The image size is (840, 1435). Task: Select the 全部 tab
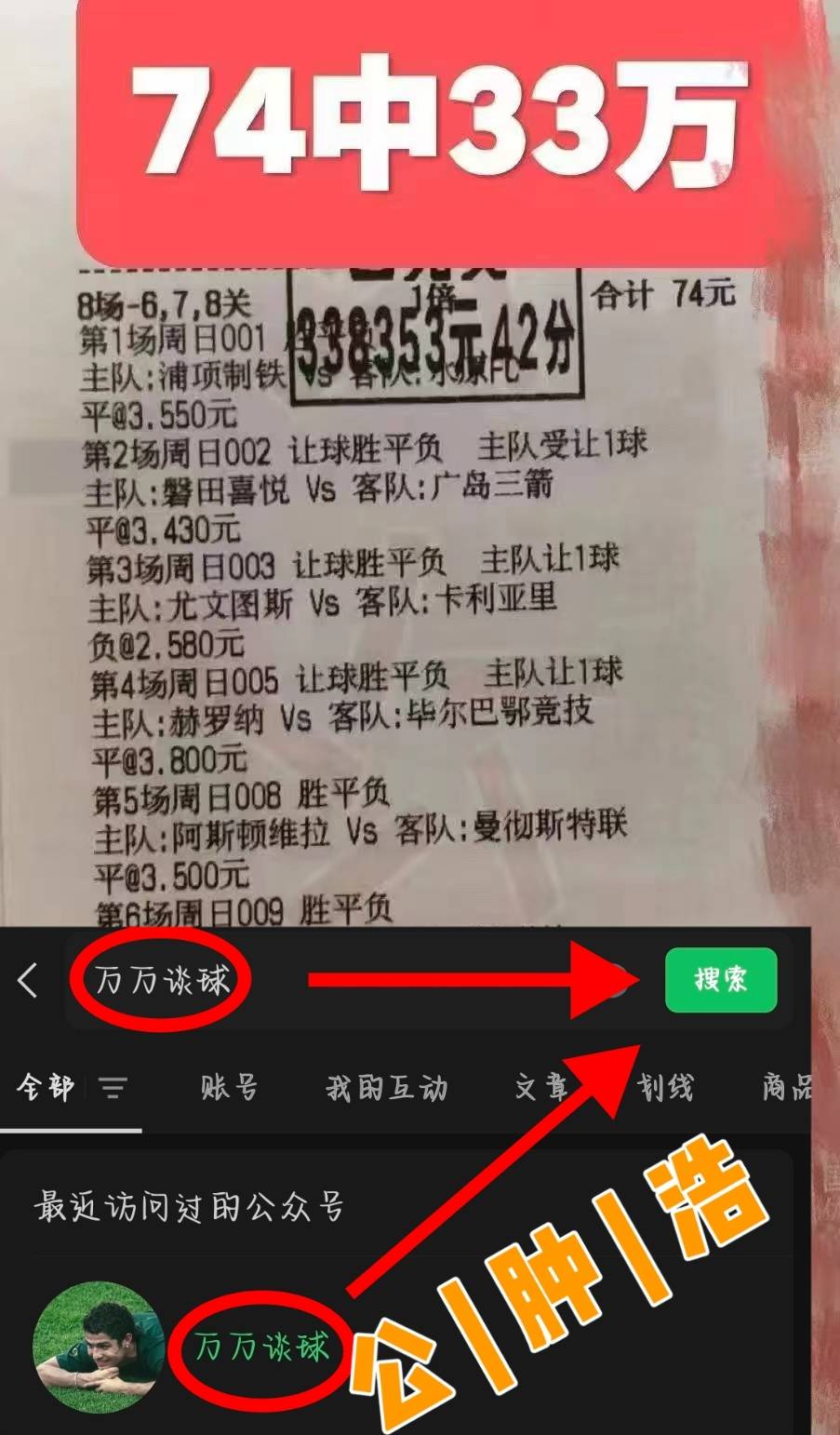(x=44, y=1087)
